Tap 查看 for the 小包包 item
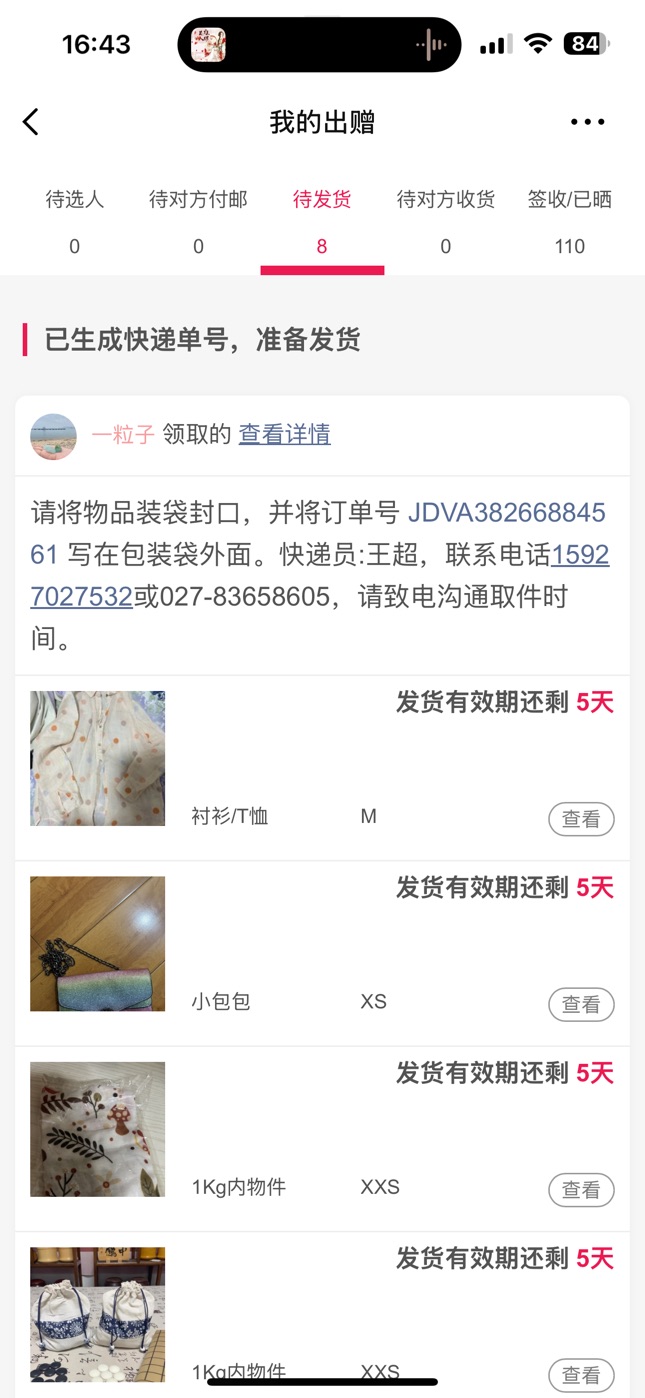The height and width of the screenshot is (1398, 645). click(581, 1004)
